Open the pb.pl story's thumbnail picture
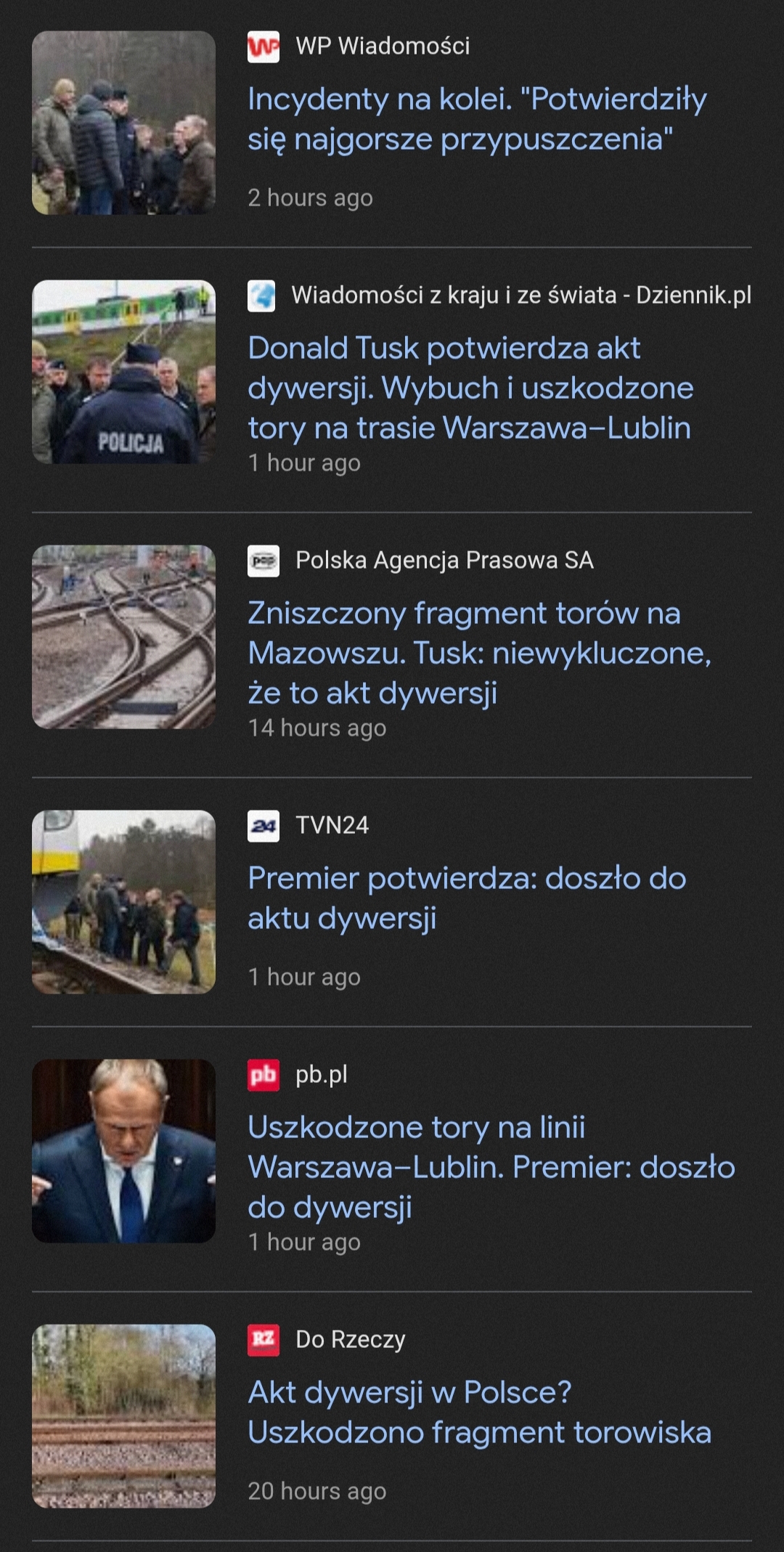 point(123,1151)
